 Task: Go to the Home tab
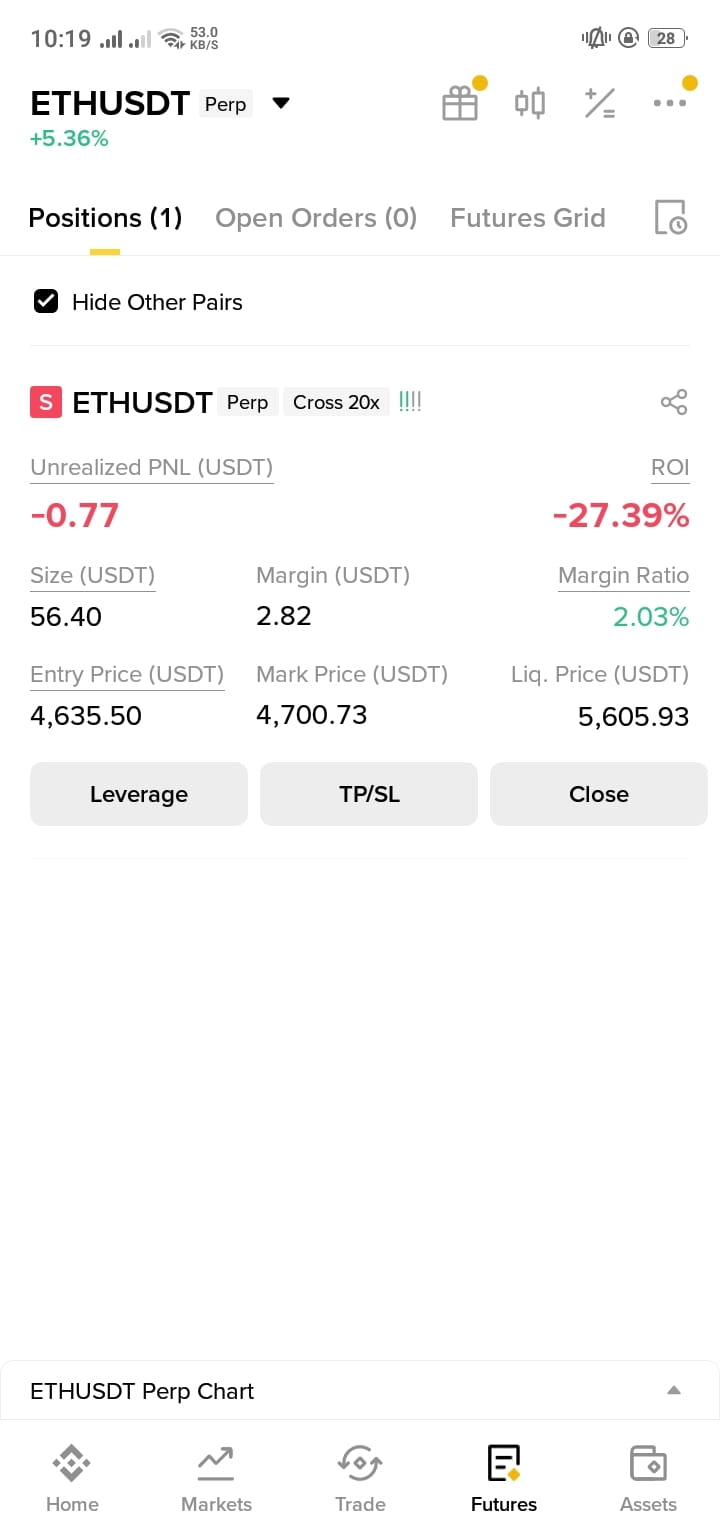[x=72, y=1479]
